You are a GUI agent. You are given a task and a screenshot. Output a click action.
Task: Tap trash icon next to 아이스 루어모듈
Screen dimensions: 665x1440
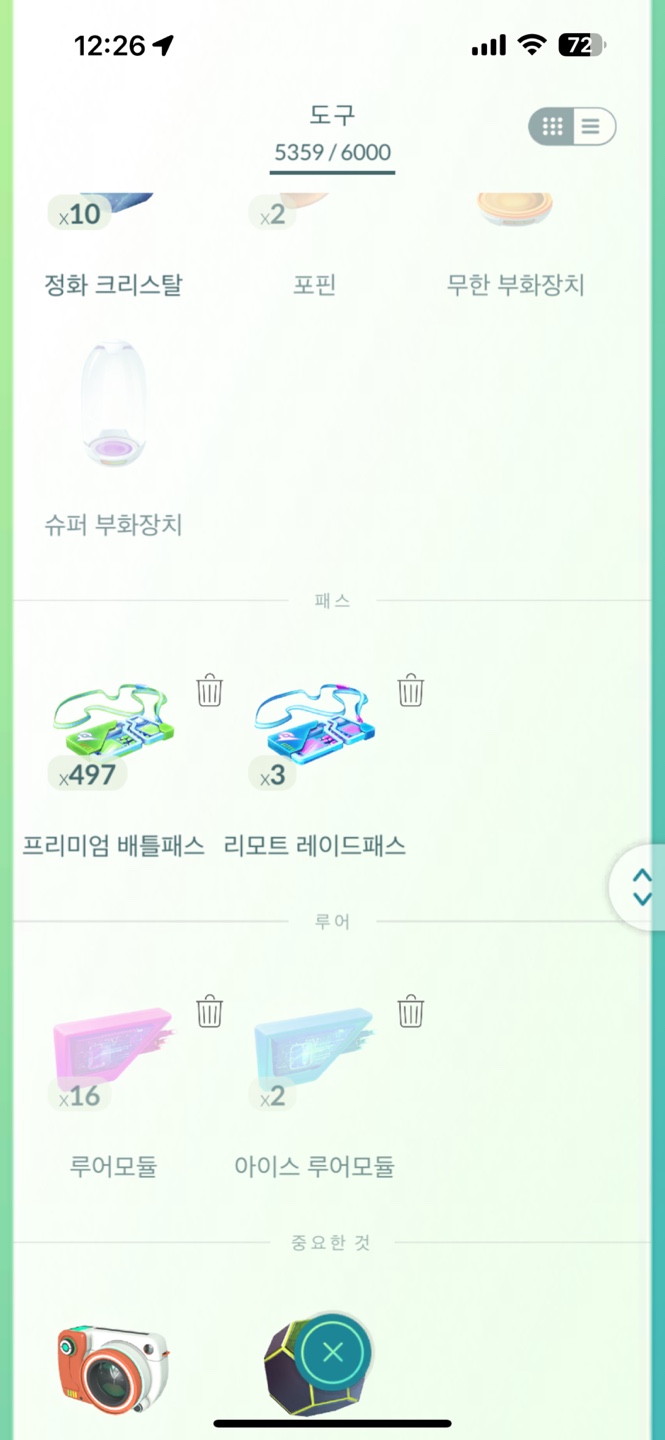click(411, 1011)
